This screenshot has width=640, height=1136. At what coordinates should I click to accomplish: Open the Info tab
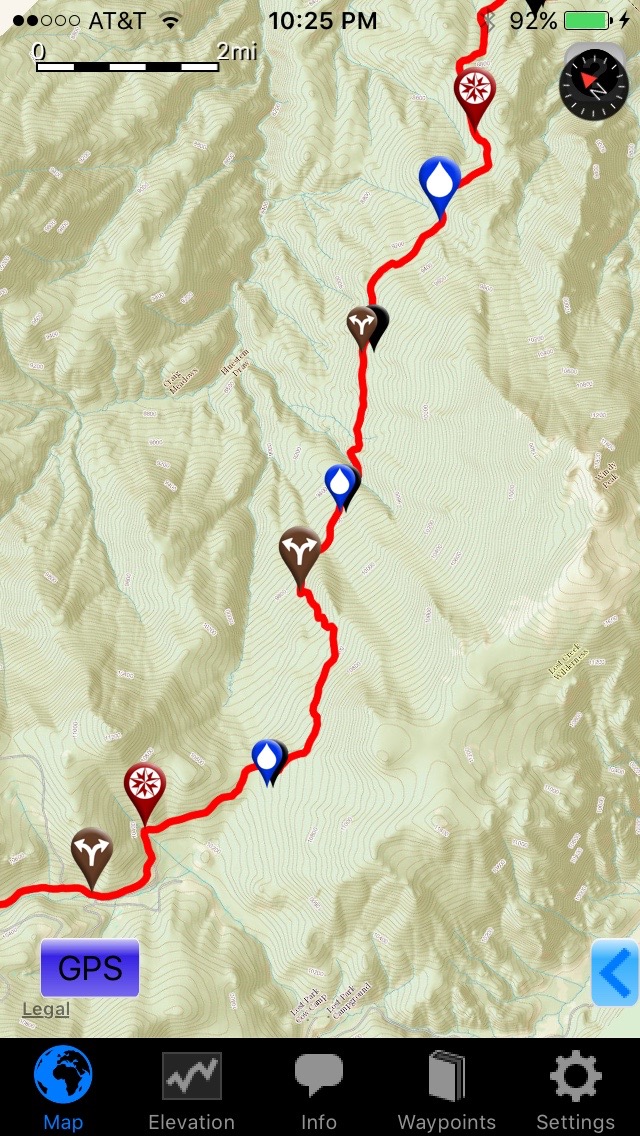[x=318, y=1089]
